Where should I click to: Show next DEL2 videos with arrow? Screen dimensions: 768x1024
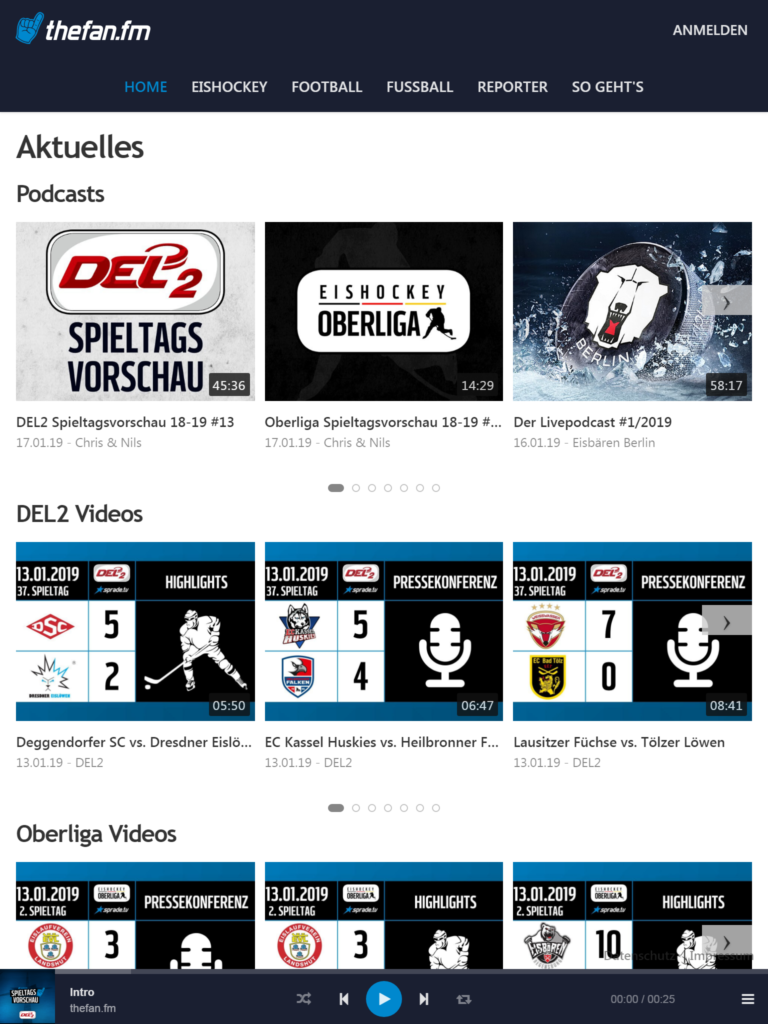click(727, 620)
